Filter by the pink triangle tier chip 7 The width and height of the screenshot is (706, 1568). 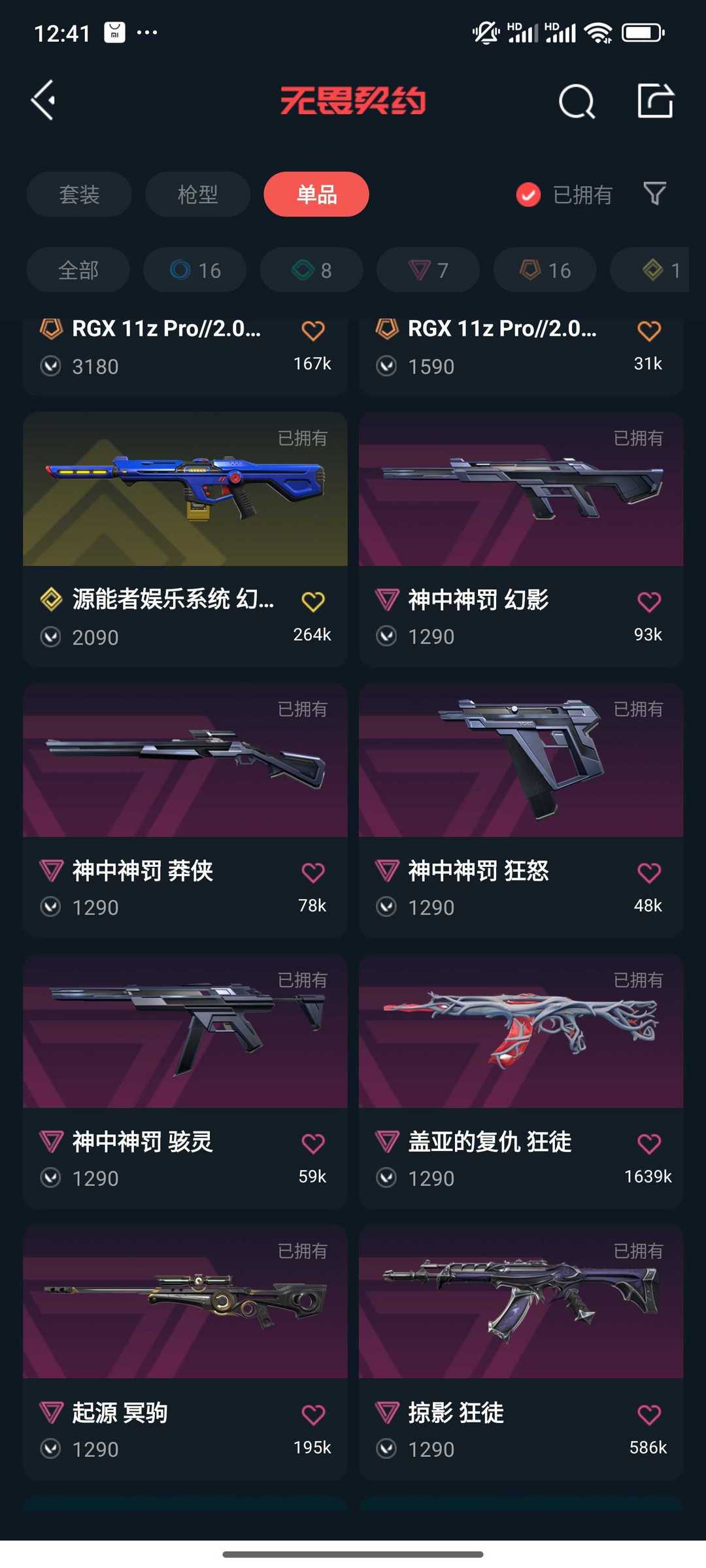(428, 270)
